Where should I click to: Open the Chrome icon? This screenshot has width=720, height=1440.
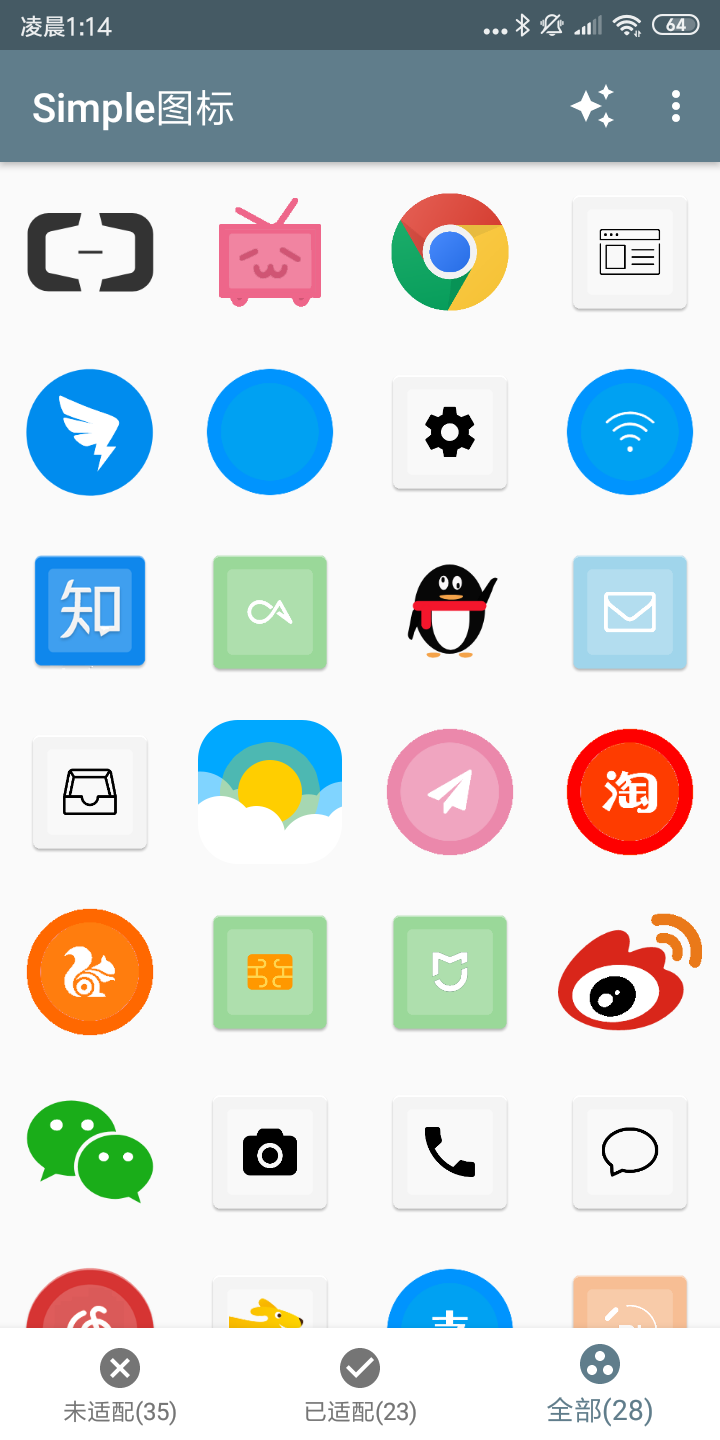450,252
